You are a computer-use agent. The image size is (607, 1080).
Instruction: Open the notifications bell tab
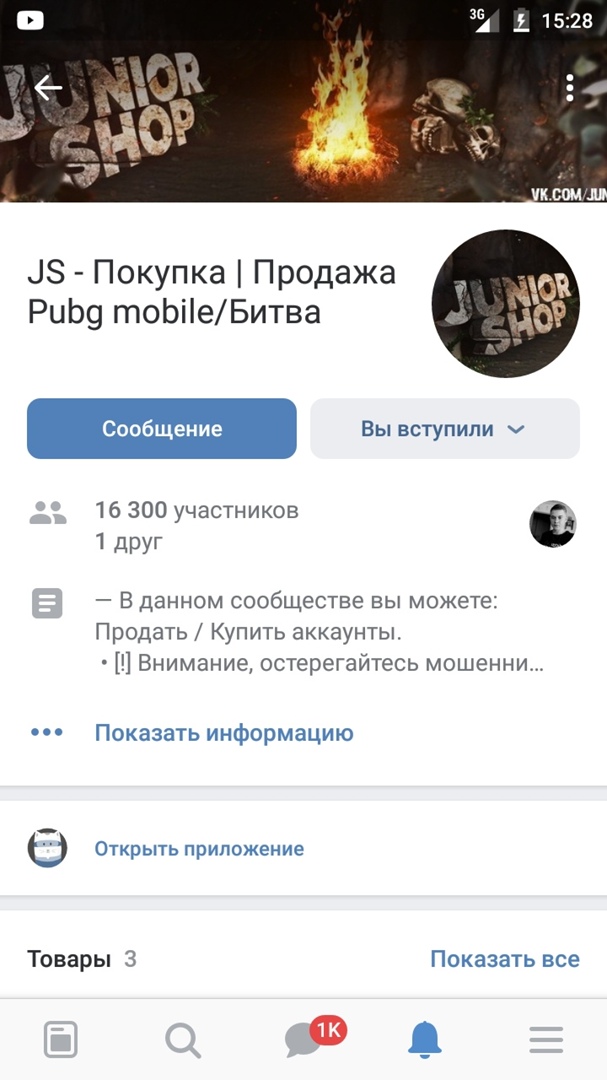(425, 1041)
